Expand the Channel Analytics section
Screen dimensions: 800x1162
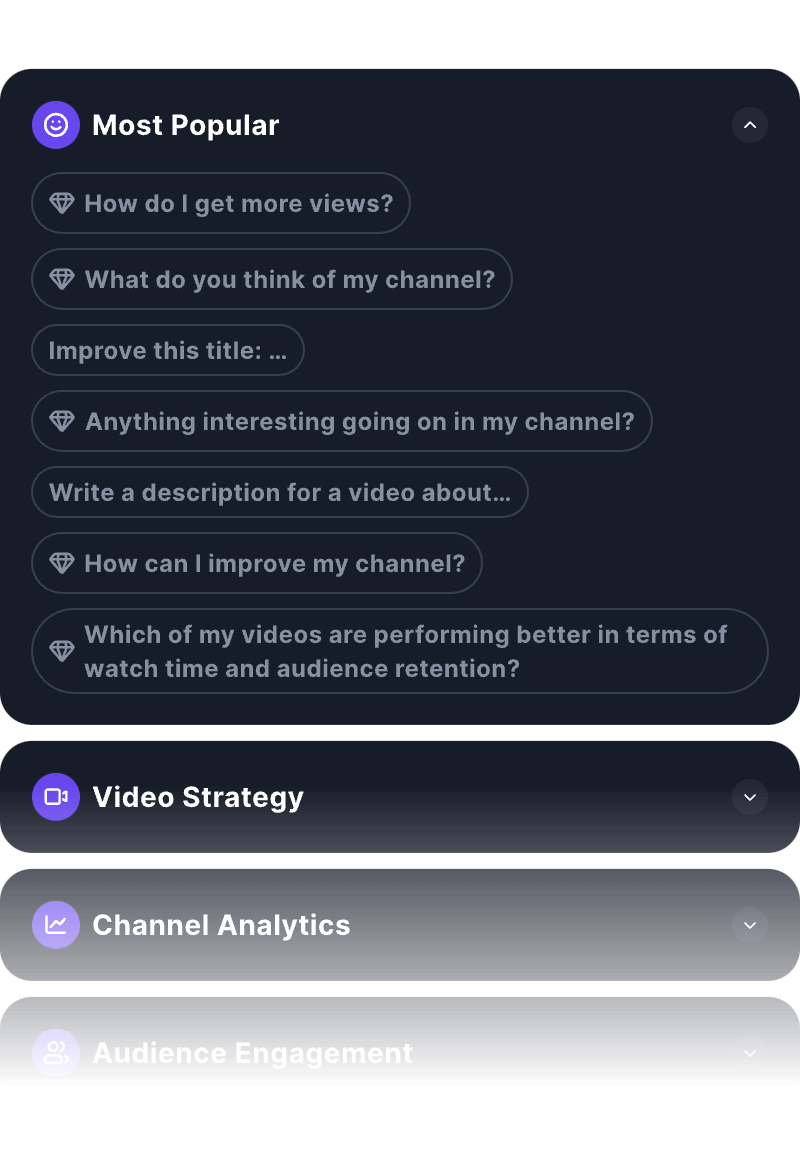[x=750, y=925]
